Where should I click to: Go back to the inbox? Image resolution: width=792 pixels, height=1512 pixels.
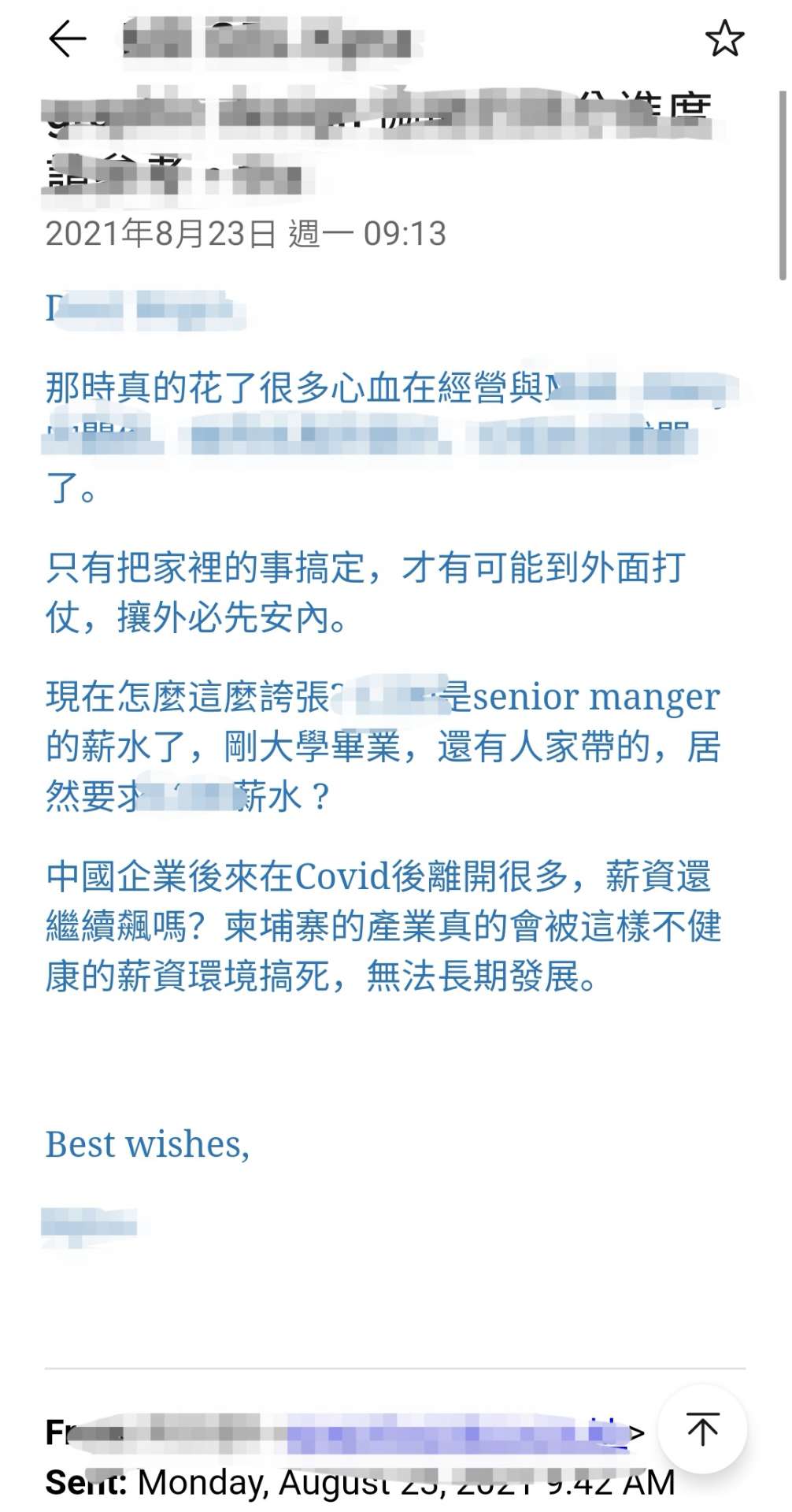pos(67,39)
